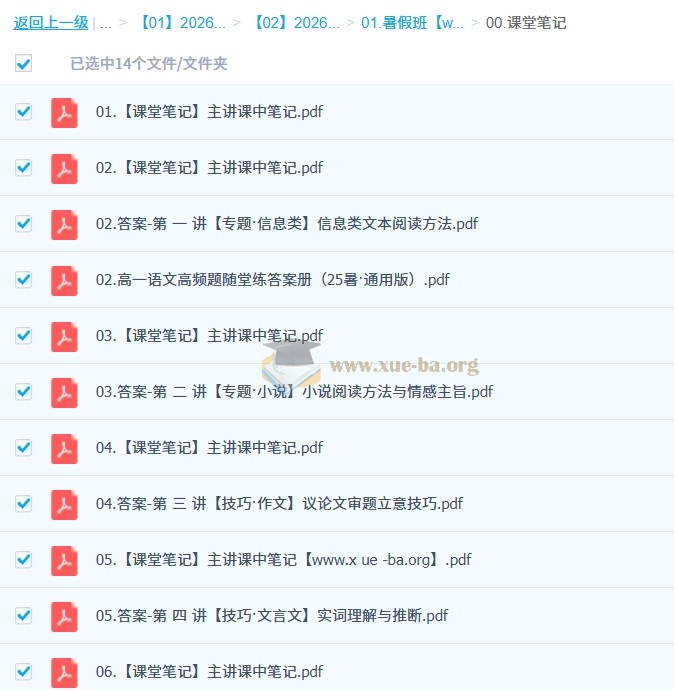The height and width of the screenshot is (690, 674).
Task: Open 06.【课堂笔记】主讲课中笔记.pdf
Action: pyautogui.click(x=209, y=672)
